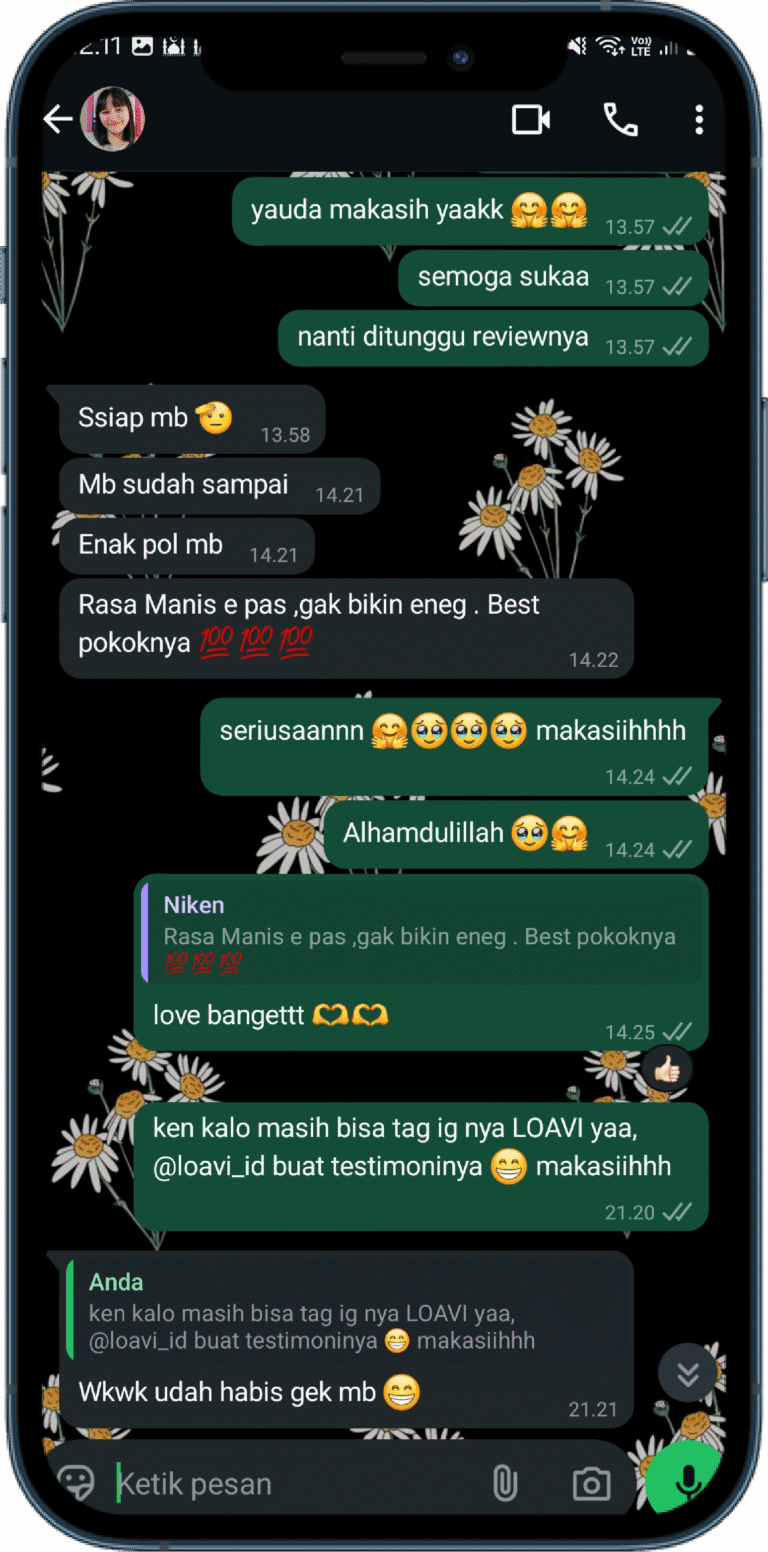Viewport: 768px width, 1552px height.
Task: Open the emoji picker
Action: point(77,1483)
